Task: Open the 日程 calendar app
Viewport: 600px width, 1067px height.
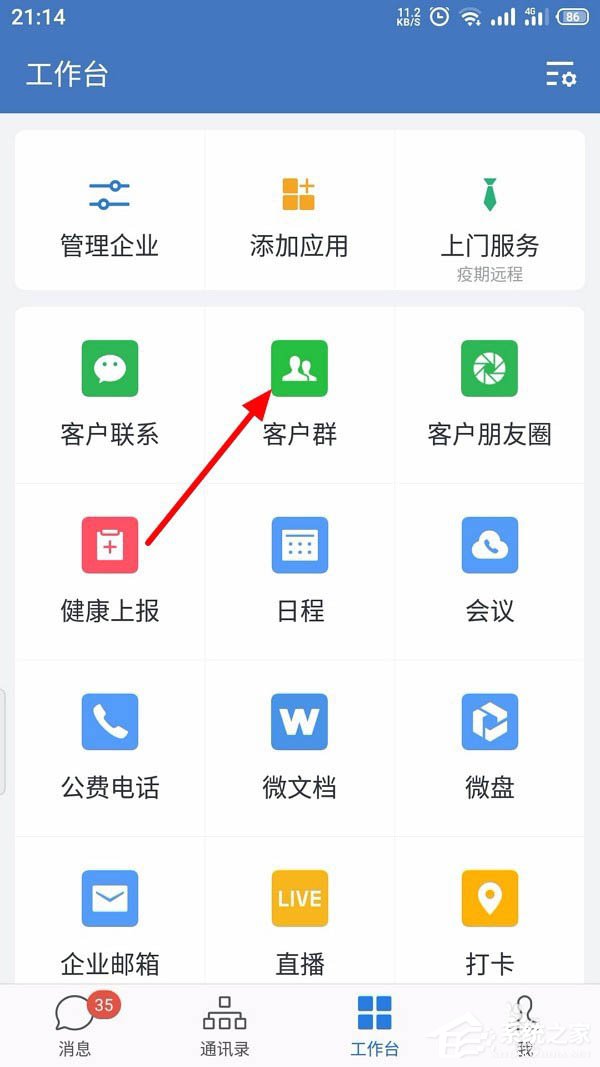Action: click(x=299, y=569)
